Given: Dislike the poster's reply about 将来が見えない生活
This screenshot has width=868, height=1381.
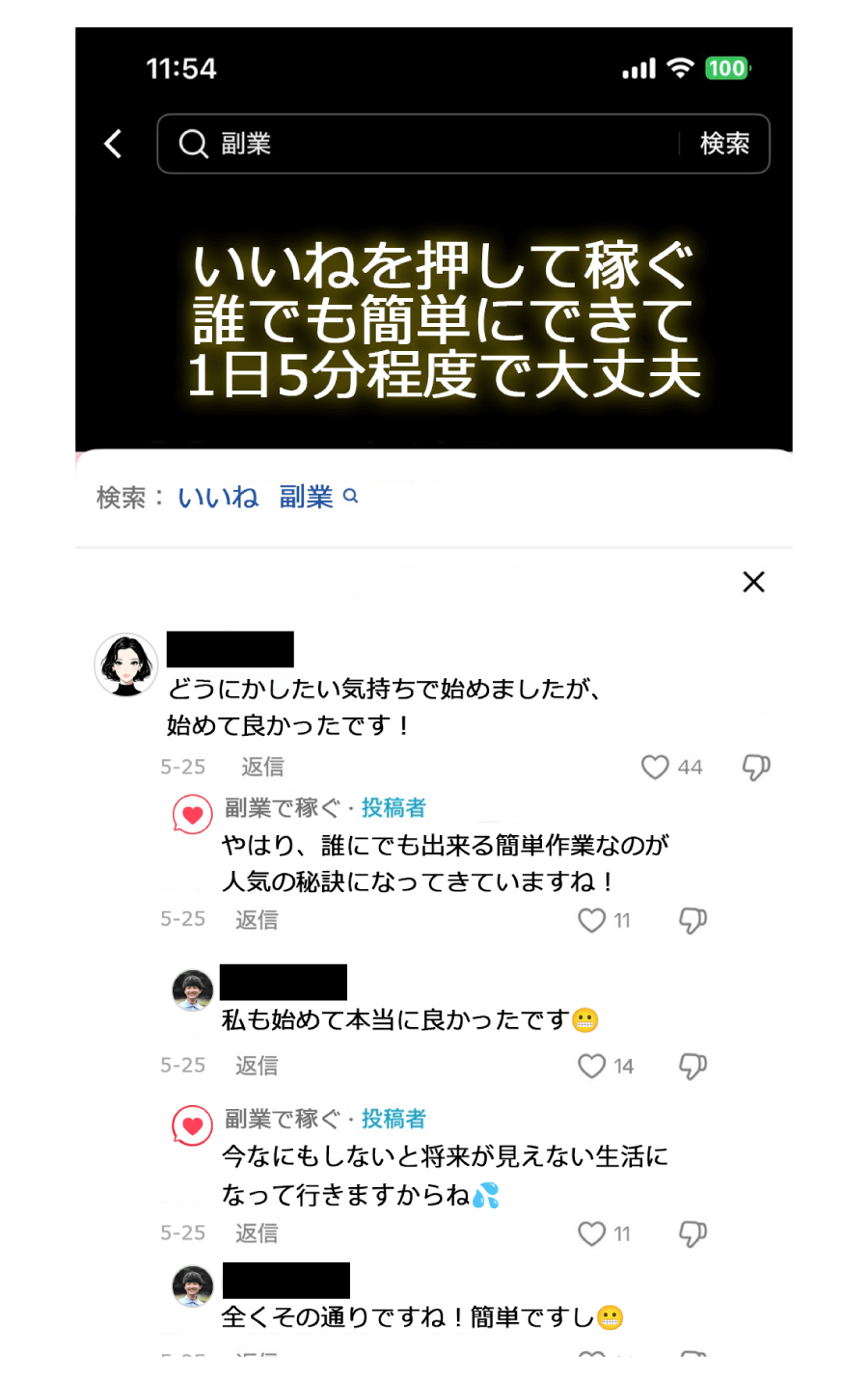Looking at the screenshot, I should 692,1233.
